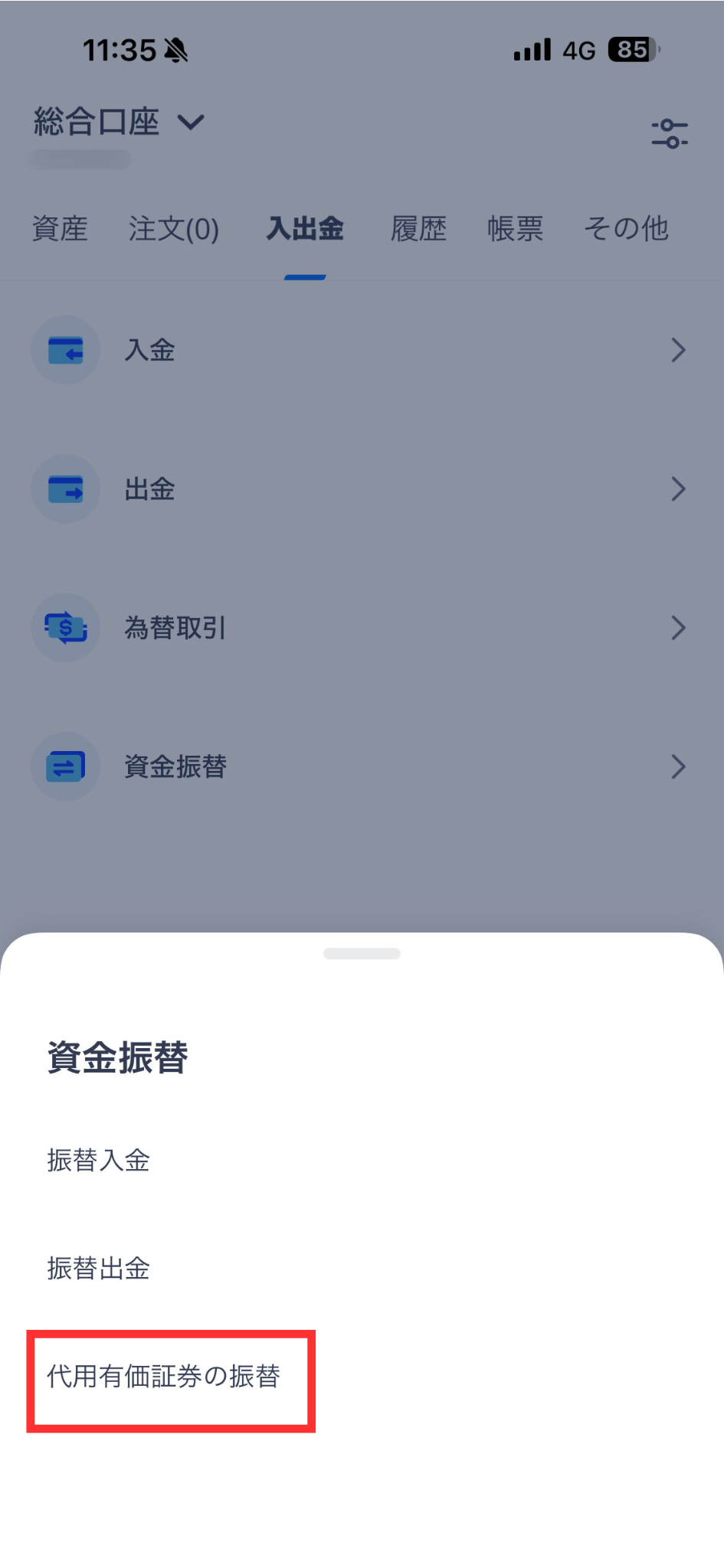
Task: Open the 出金 row
Action: click(360, 489)
